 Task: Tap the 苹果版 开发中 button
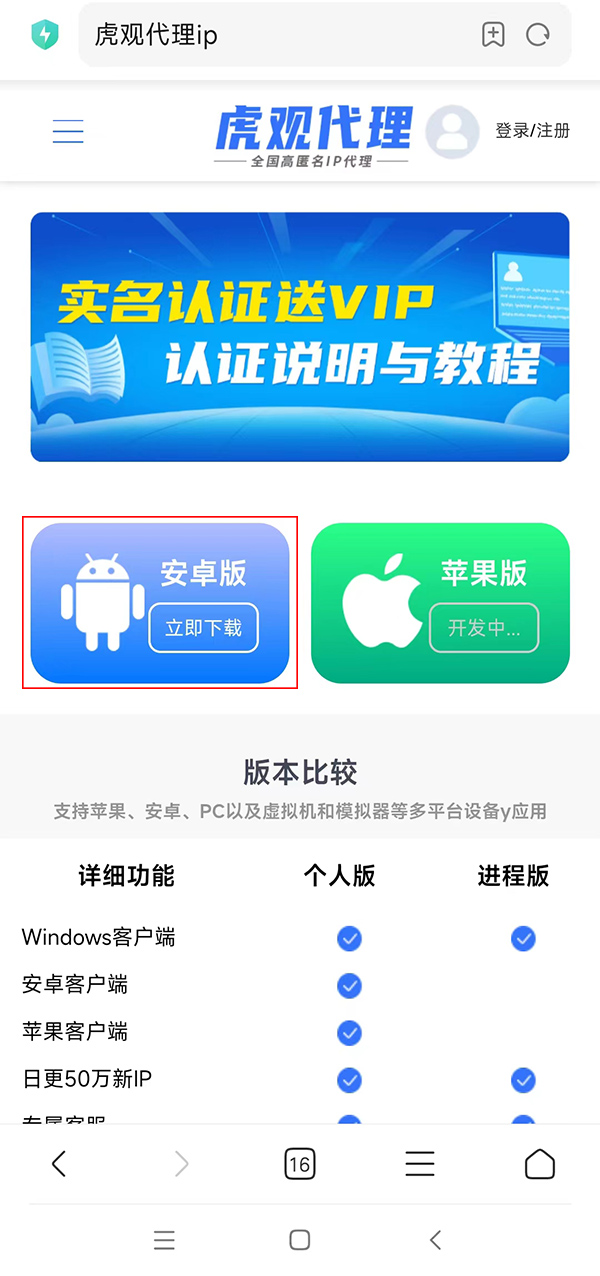[x=484, y=628]
